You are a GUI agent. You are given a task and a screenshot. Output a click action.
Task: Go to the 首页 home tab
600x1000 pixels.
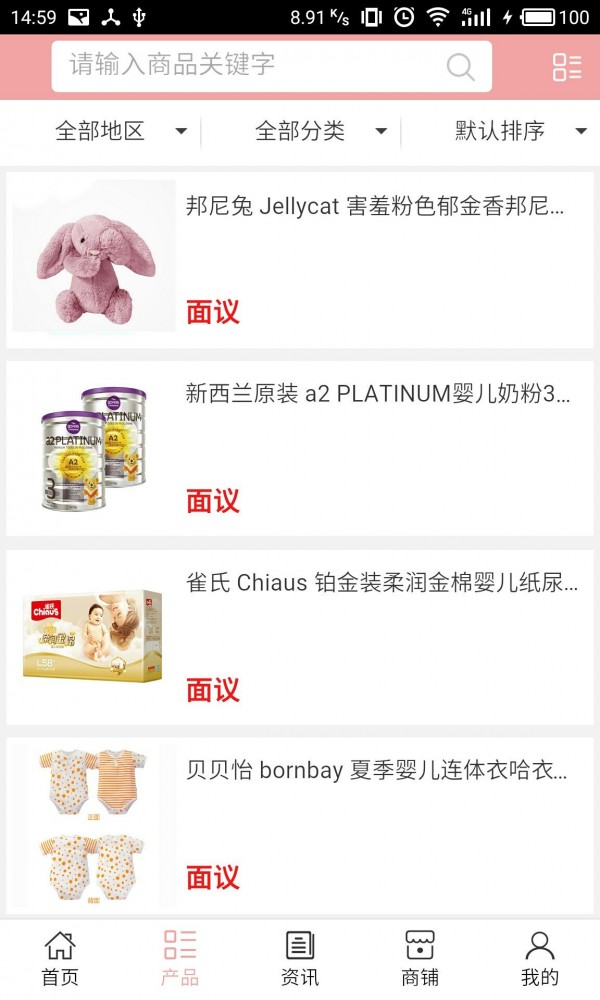coord(60,958)
